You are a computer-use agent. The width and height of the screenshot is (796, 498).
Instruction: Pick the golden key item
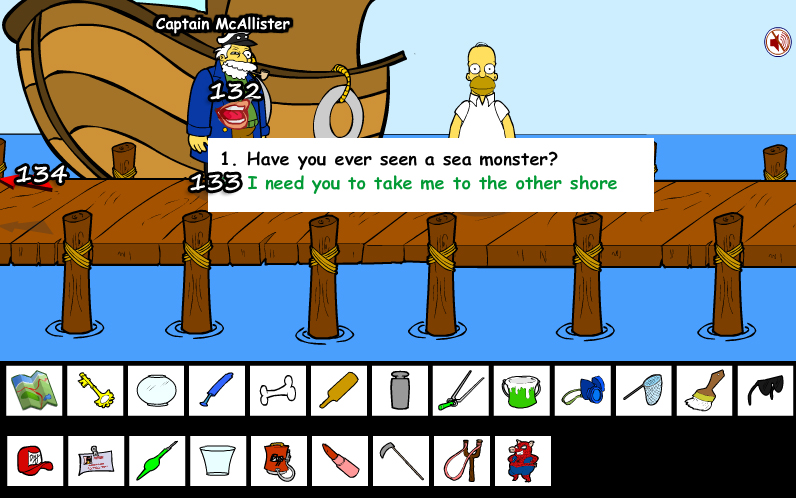point(95,390)
